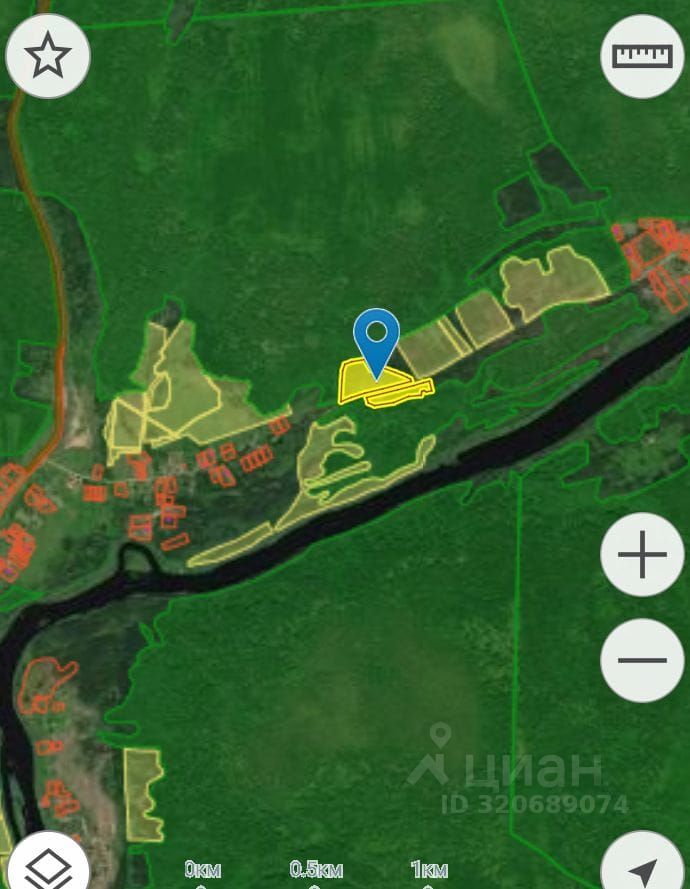Zoom in with the plus button
Viewport: 690px width, 889px height.
tap(642, 555)
